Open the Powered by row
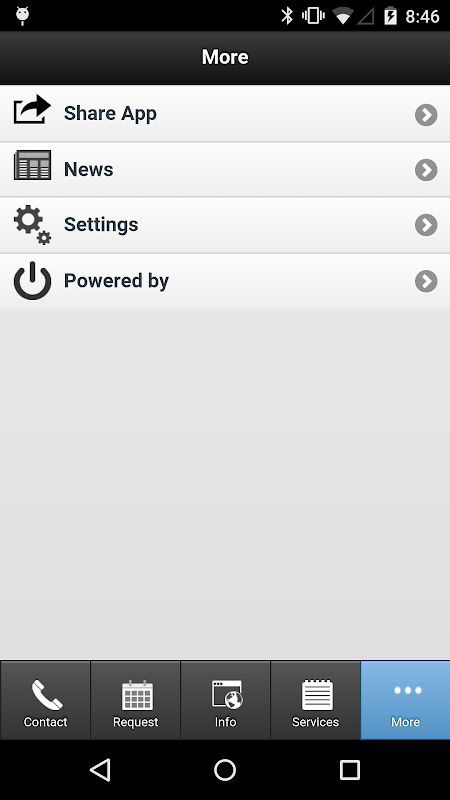This screenshot has height=800, width=450. pos(225,281)
